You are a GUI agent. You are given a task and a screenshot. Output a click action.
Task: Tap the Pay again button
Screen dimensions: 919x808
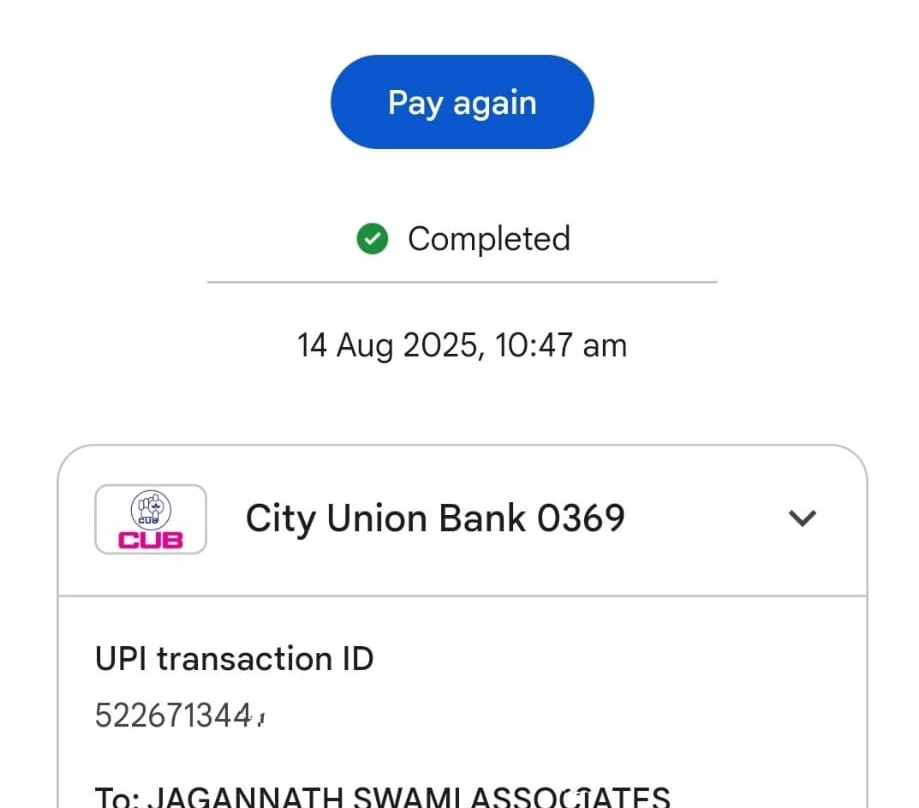pos(462,102)
